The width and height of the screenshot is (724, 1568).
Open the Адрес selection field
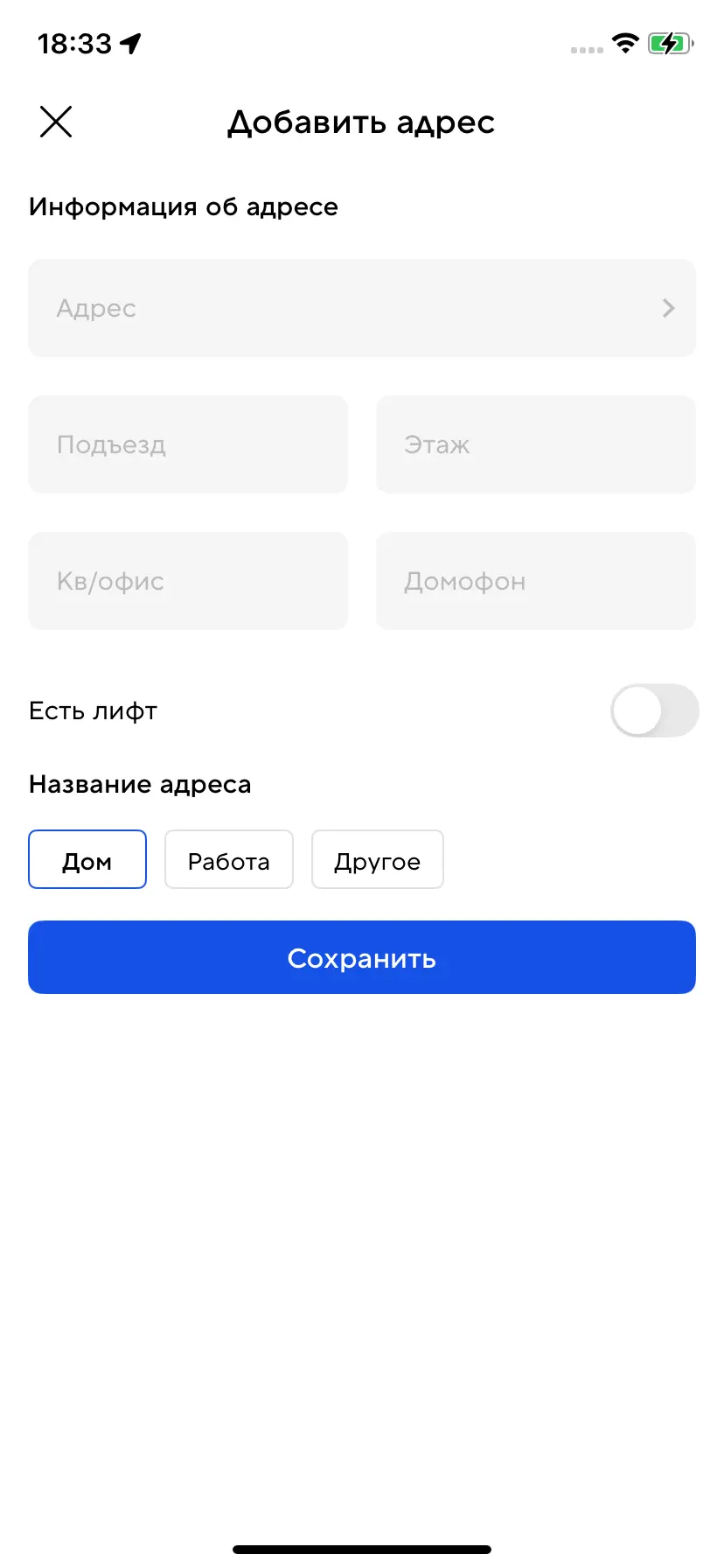click(362, 308)
